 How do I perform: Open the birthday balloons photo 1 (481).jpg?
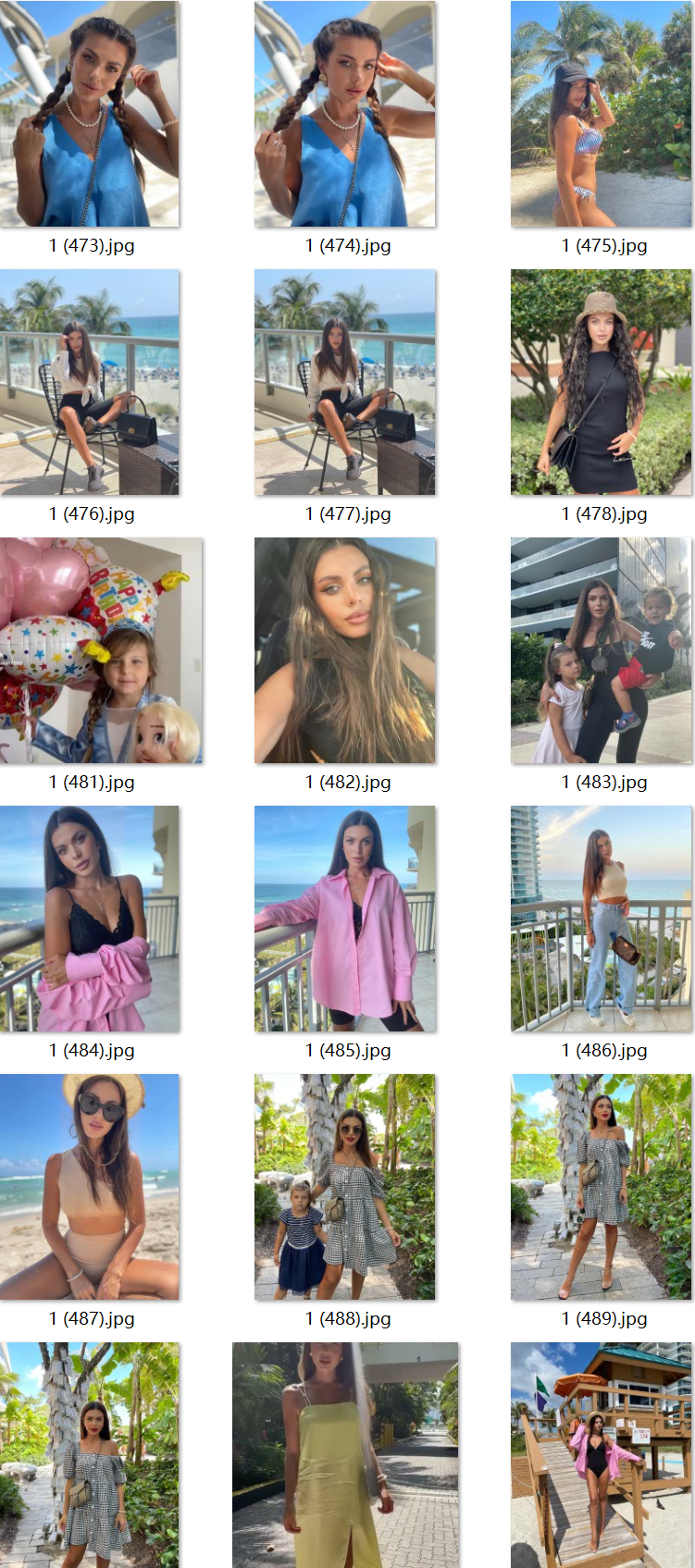[101, 651]
